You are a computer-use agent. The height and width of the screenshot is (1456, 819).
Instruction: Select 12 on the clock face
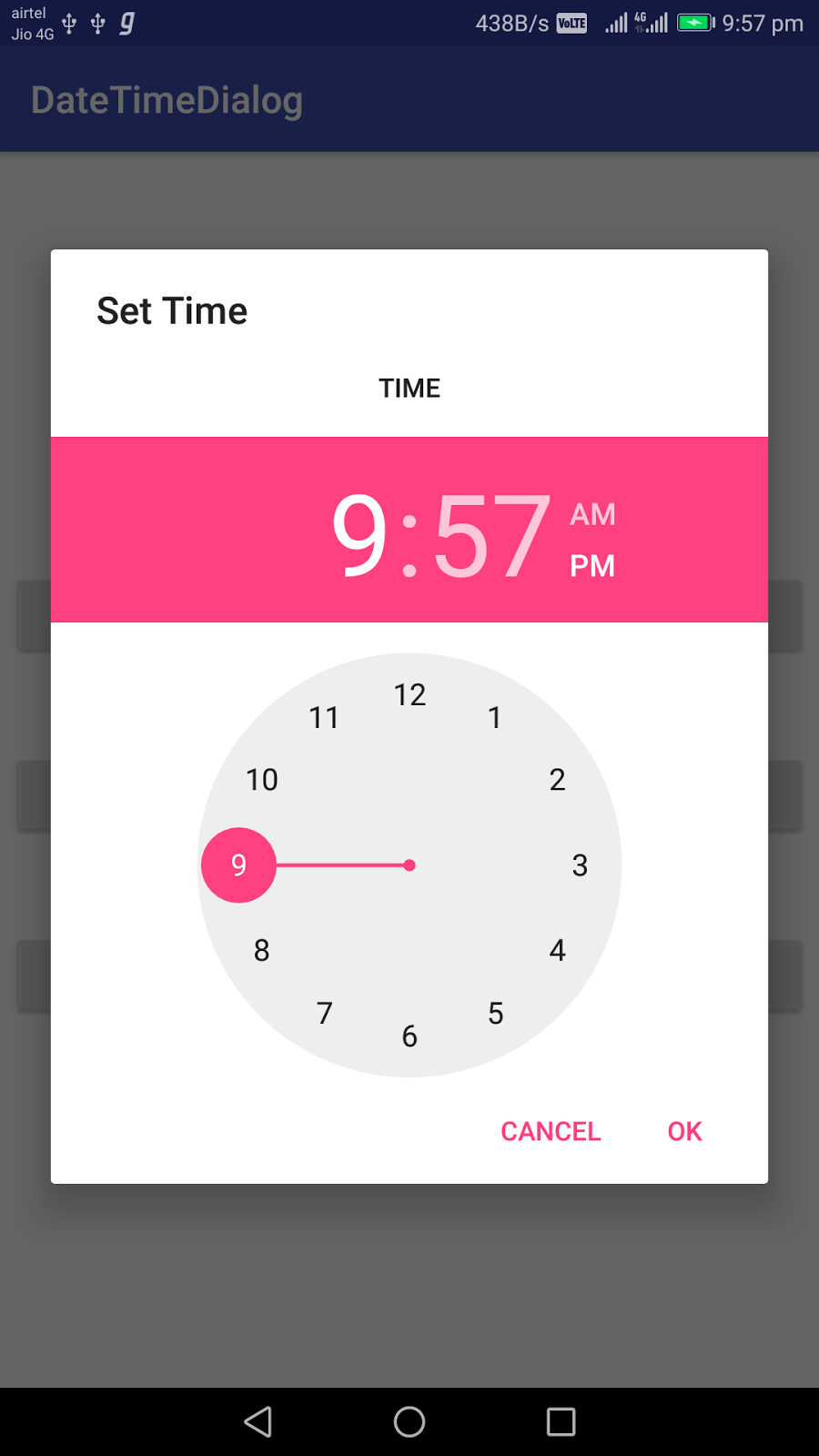point(411,694)
